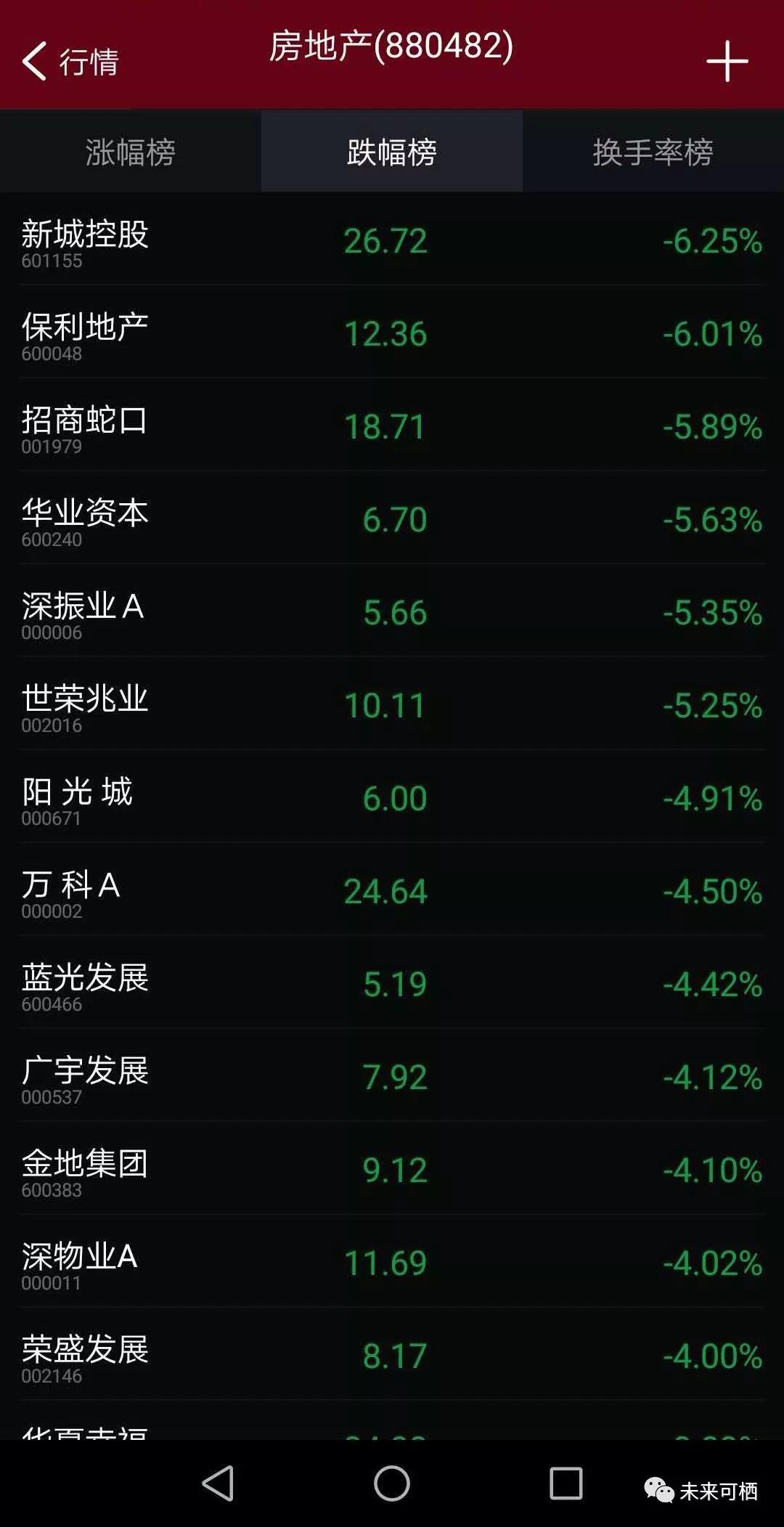Open 新城控股 stock details
The height and width of the screenshot is (1527, 784).
(x=392, y=240)
